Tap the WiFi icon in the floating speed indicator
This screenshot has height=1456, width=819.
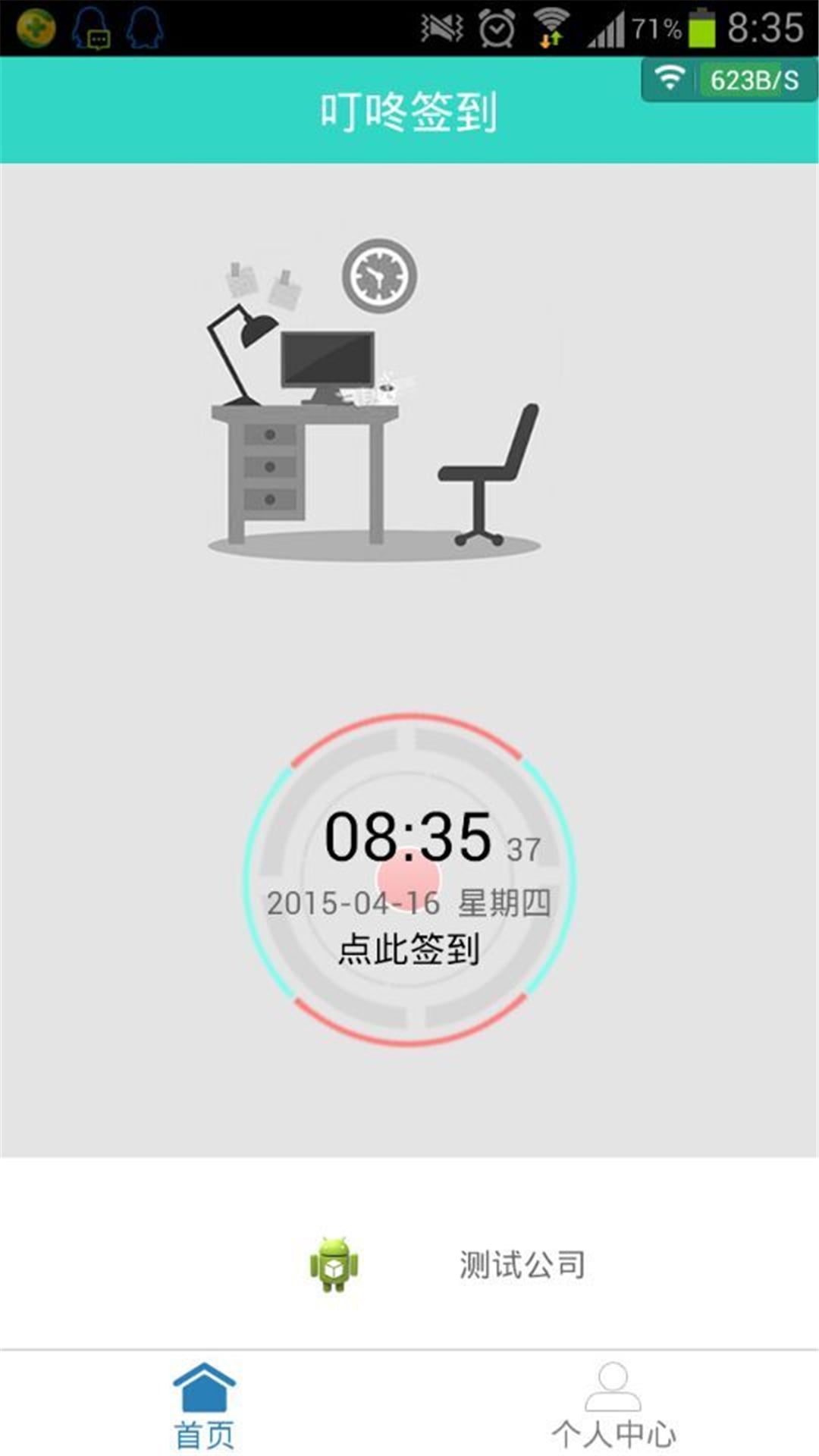pyautogui.click(x=670, y=76)
